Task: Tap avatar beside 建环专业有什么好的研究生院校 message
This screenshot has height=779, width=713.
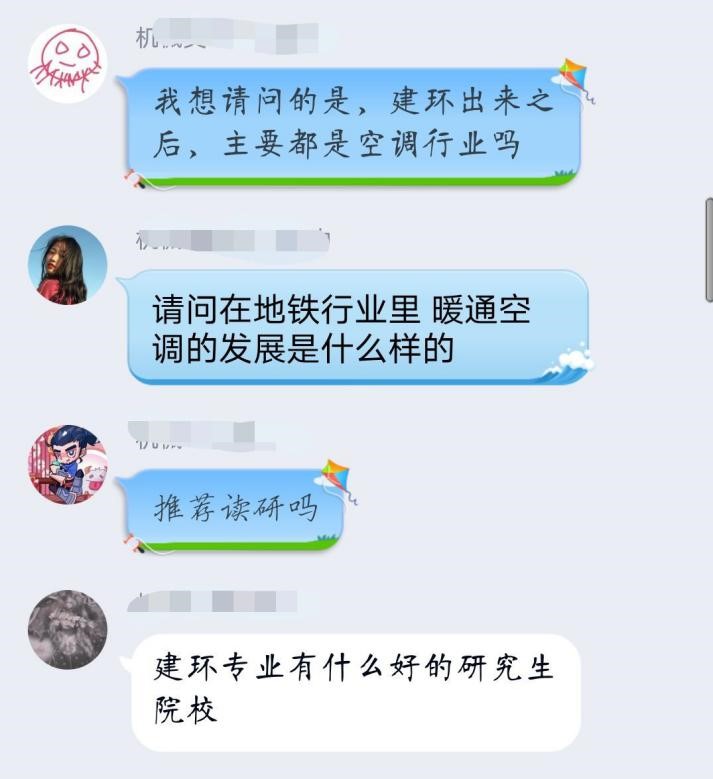Action: click(x=67, y=629)
